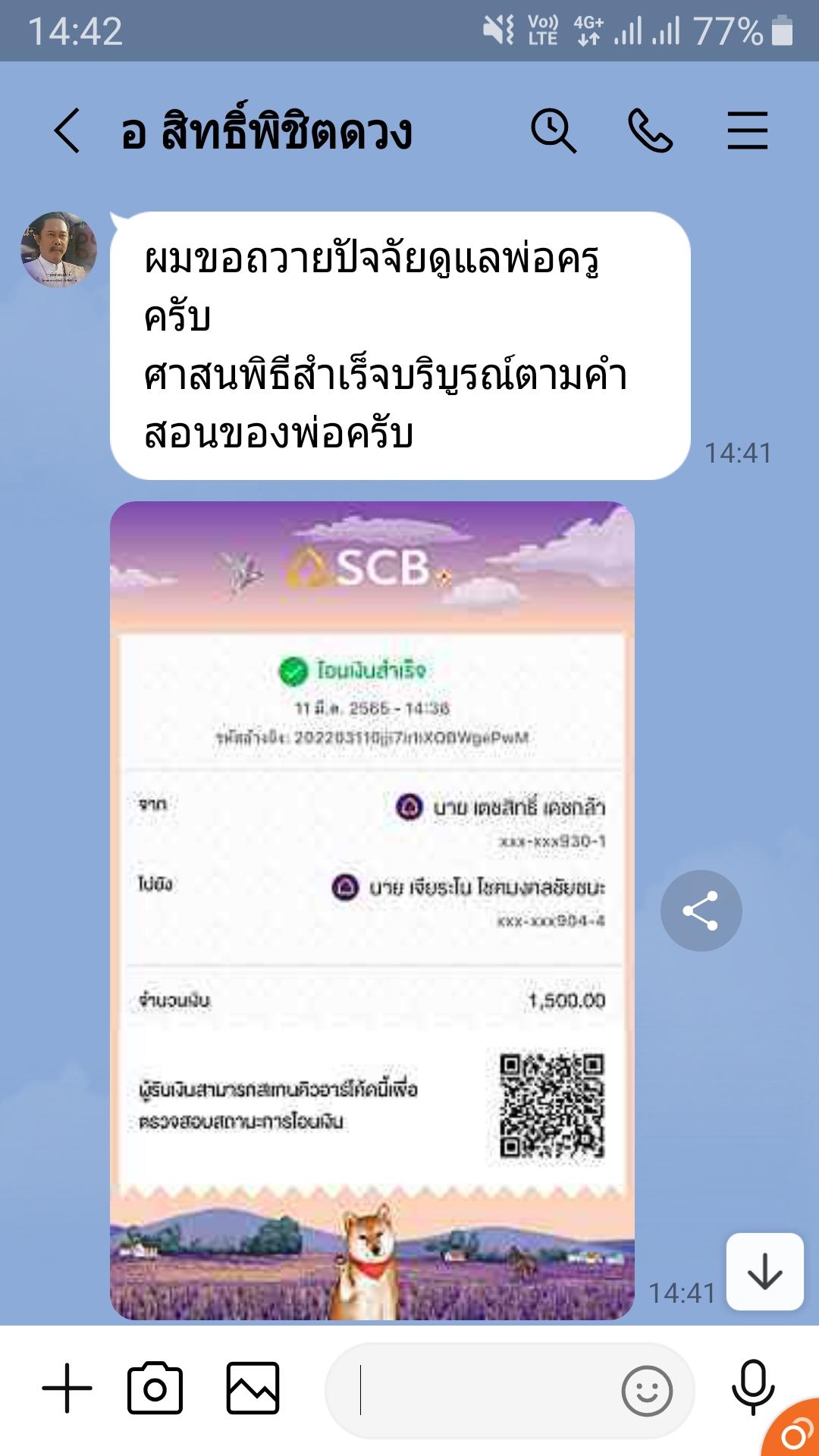The width and height of the screenshot is (819, 1456).
Task: Share the SCB slip image
Action: [701, 911]
